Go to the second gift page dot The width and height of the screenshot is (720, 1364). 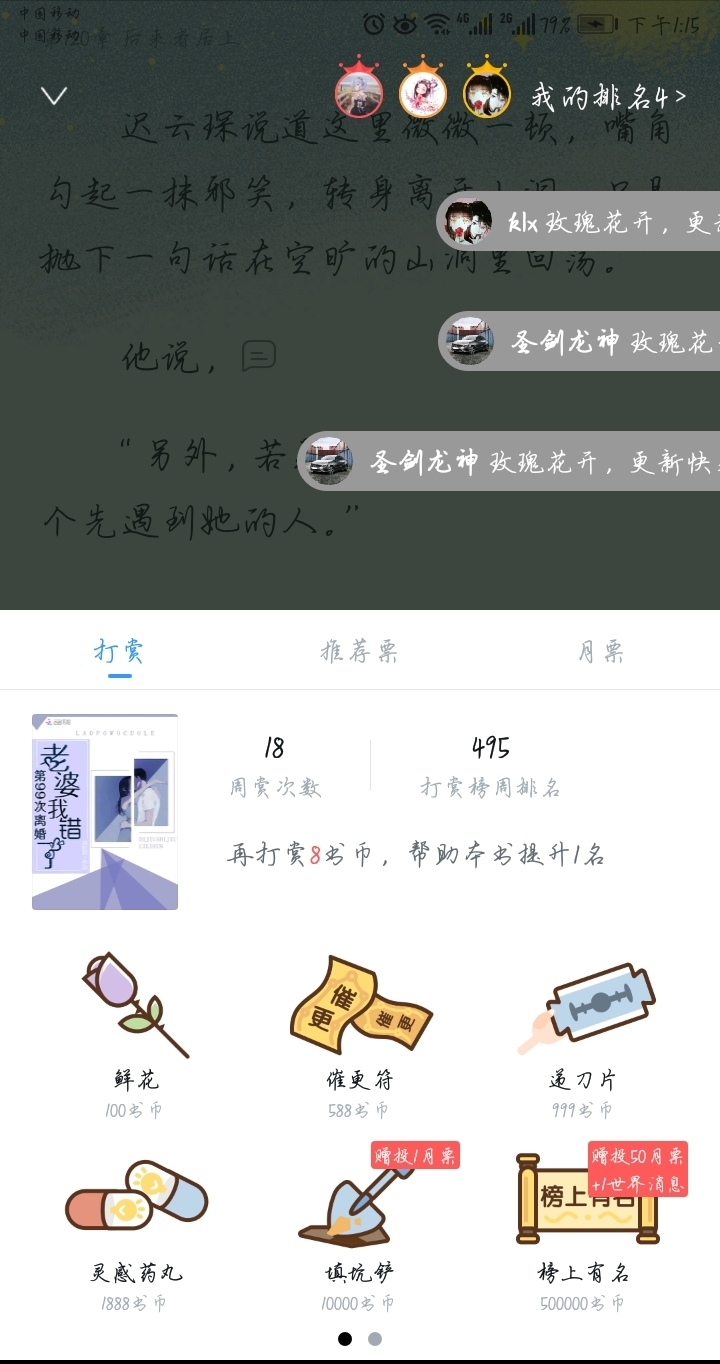click(x=374, y=1339)
